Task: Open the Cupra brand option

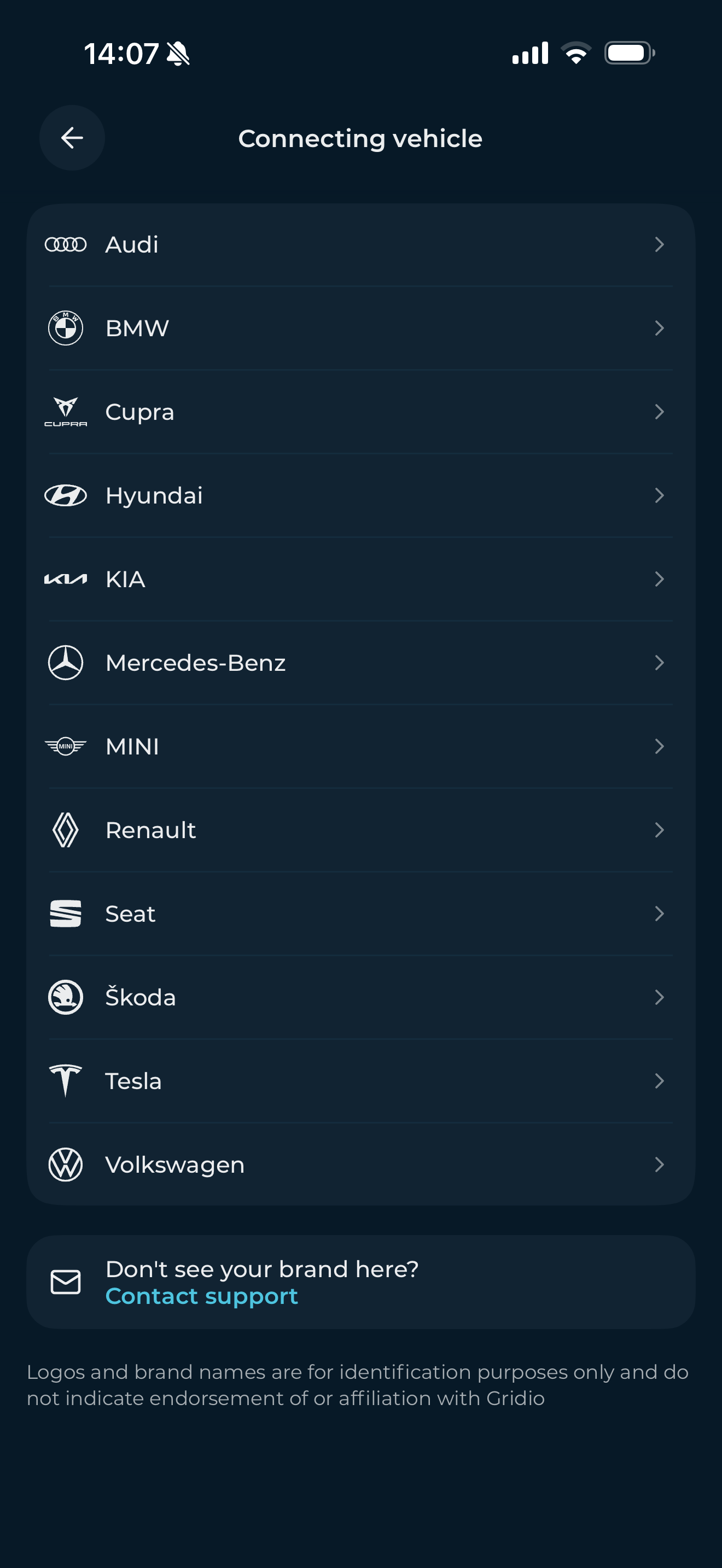Action: click(x=360, y=412)
